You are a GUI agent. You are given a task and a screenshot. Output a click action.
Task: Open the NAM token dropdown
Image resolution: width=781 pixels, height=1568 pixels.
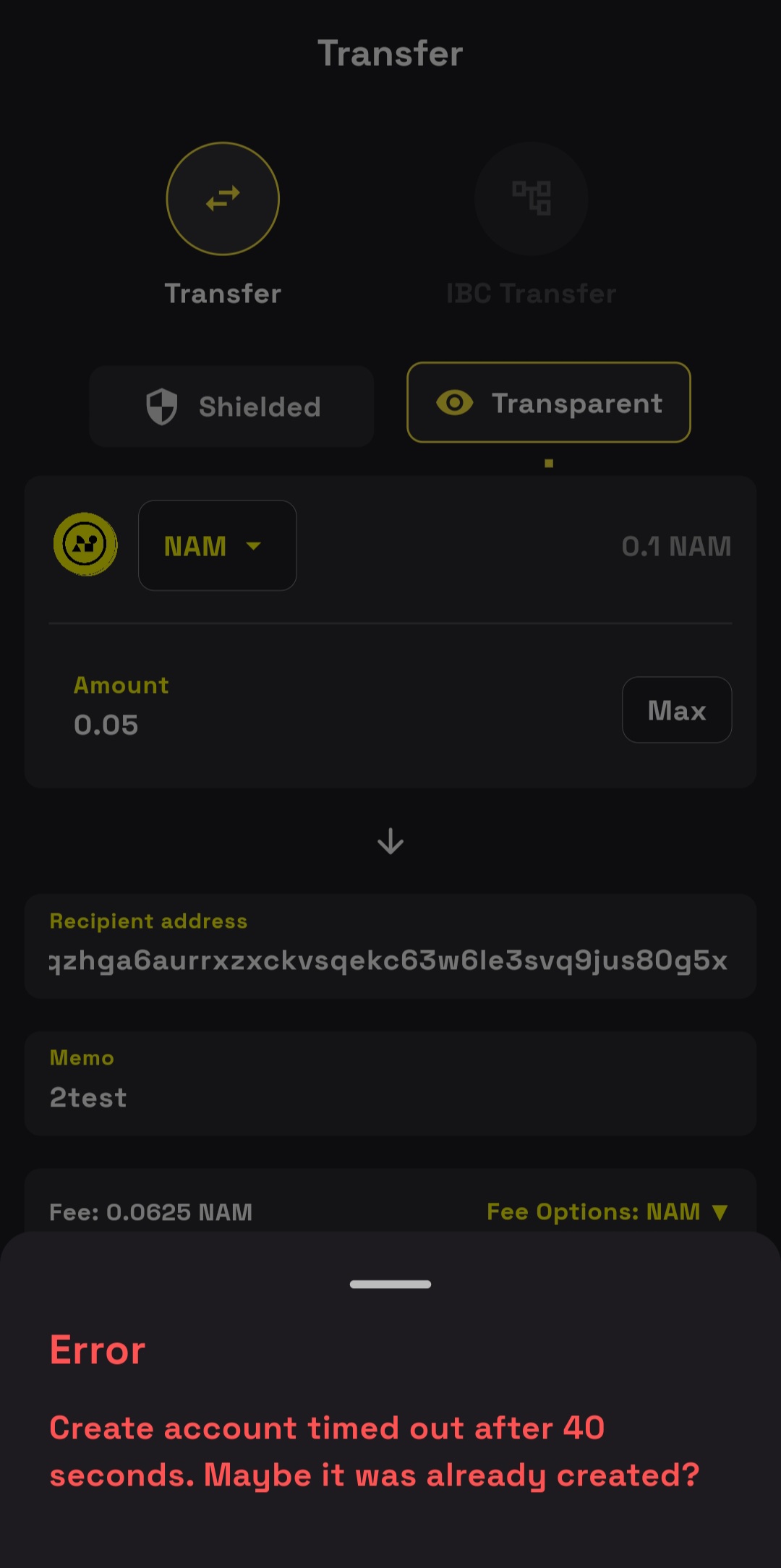[x=218, y=545]
